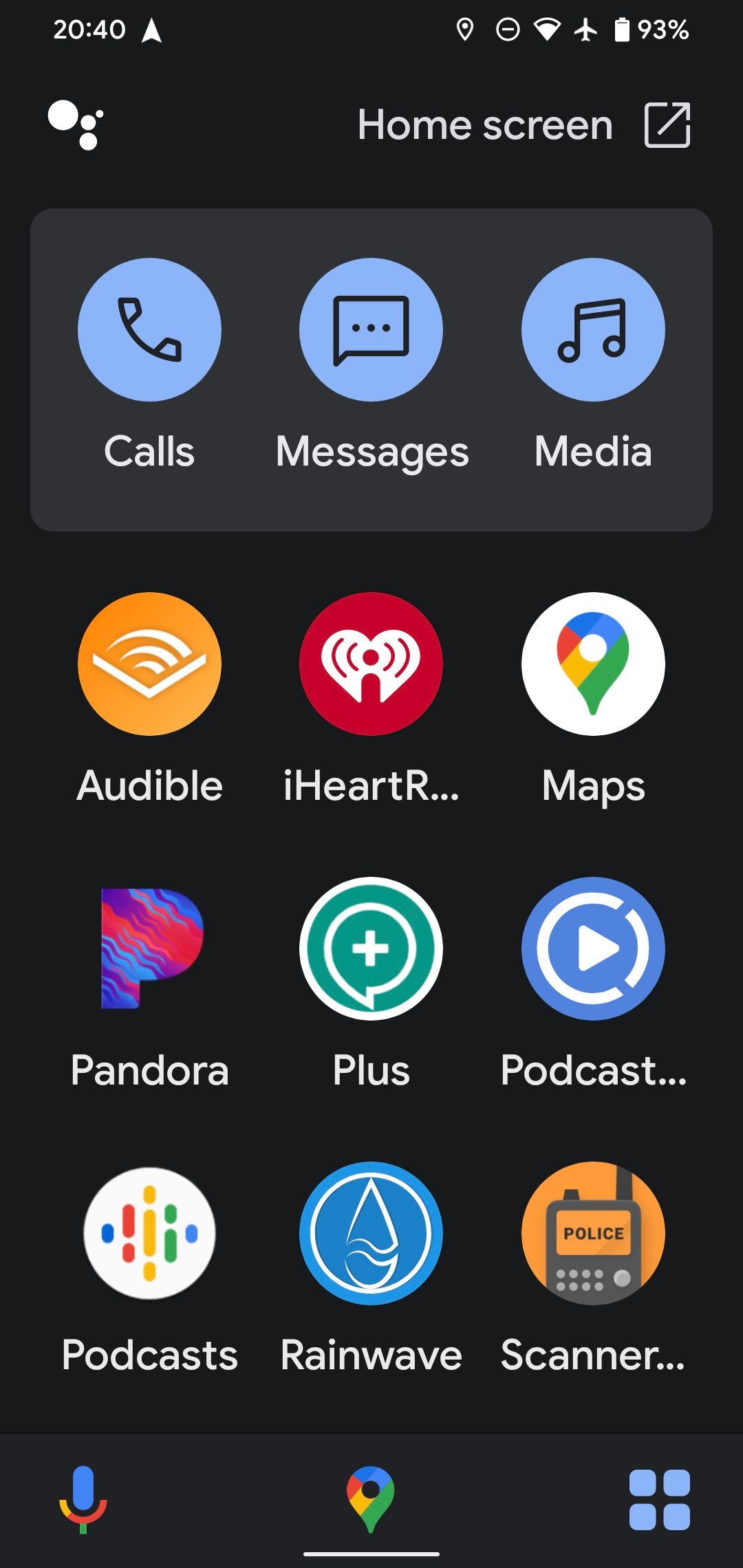Launch the Podcast player app
This screenshot has height=1568, width=743.
[593, 949]
